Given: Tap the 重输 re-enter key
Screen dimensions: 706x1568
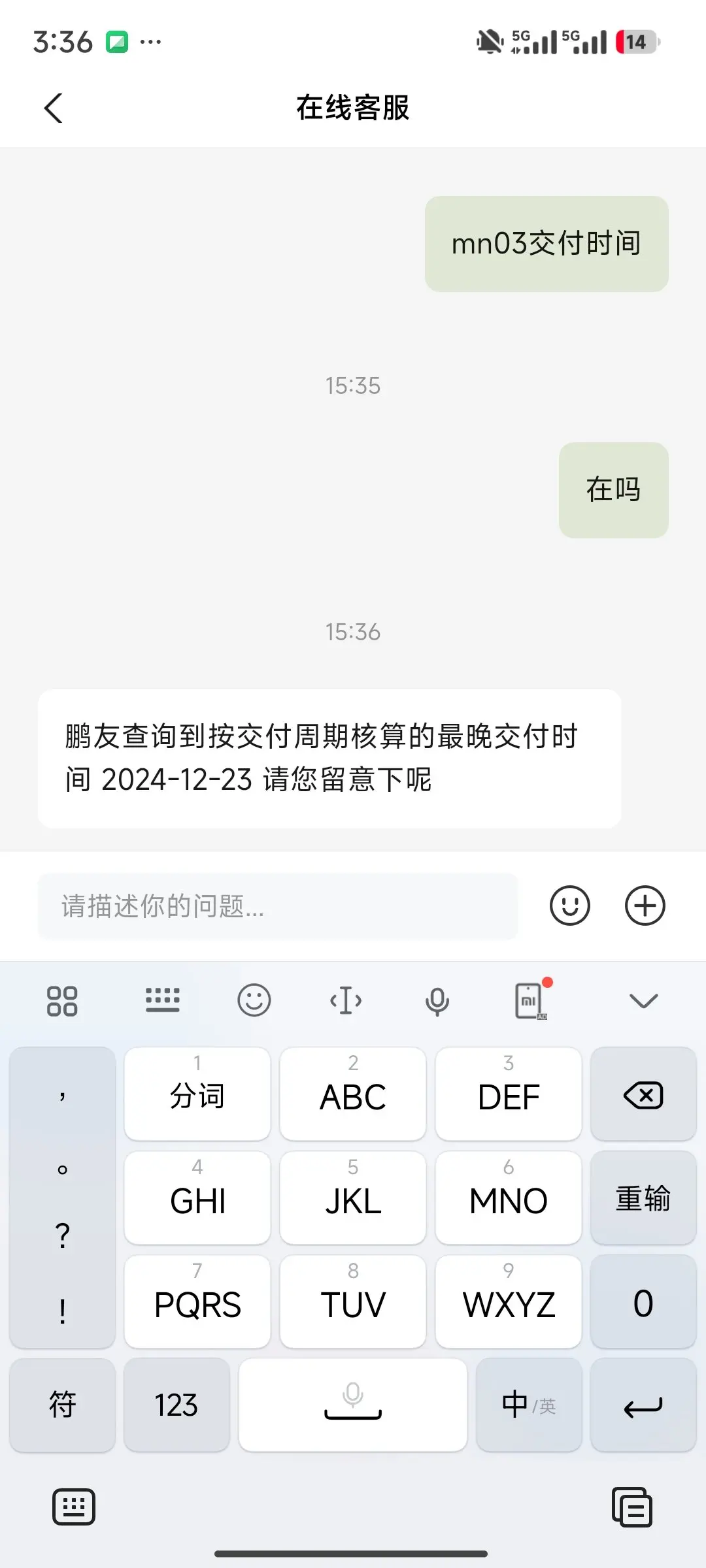Looking at the screenshot, I should [x=643, y=1198].
